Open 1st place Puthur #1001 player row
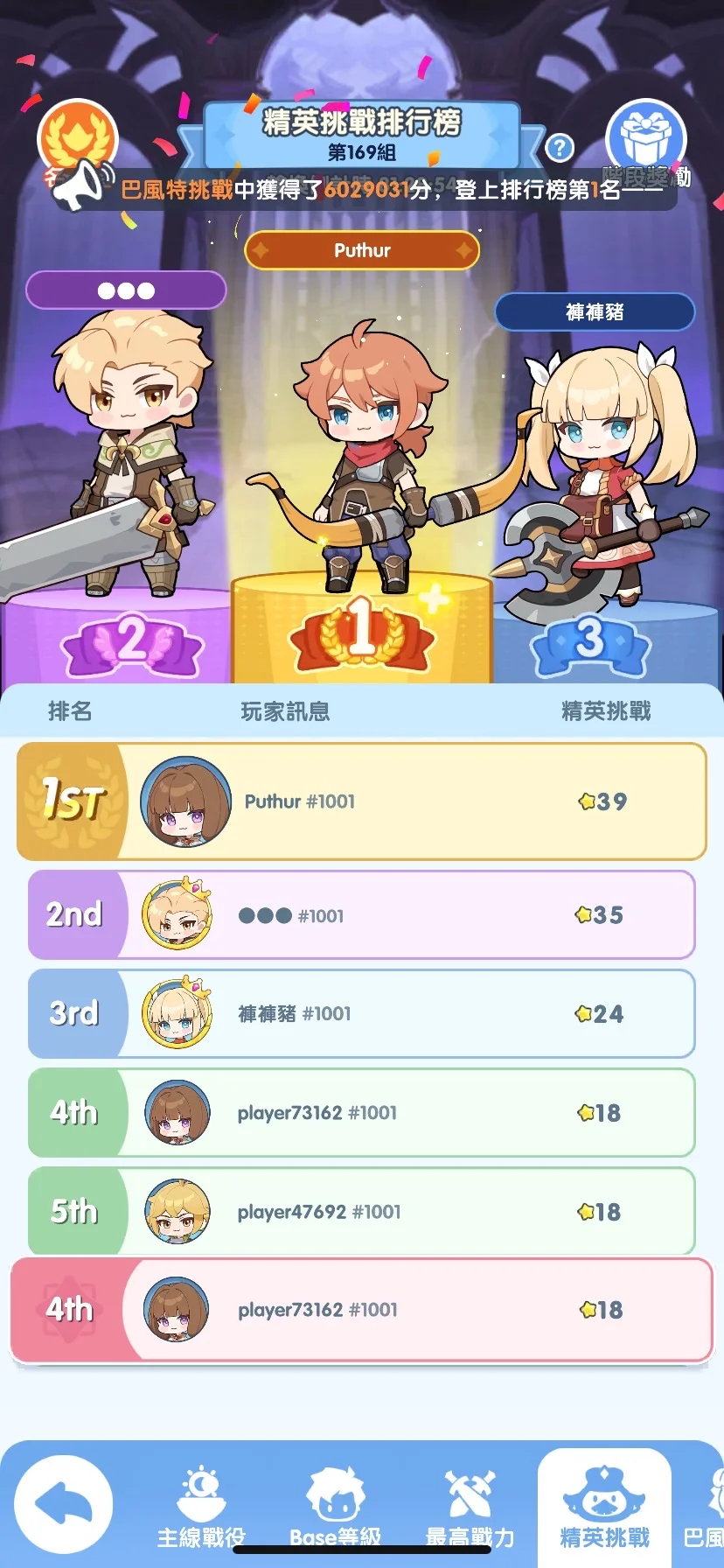This screenshot has width=724, height=1568. (361, 801)
